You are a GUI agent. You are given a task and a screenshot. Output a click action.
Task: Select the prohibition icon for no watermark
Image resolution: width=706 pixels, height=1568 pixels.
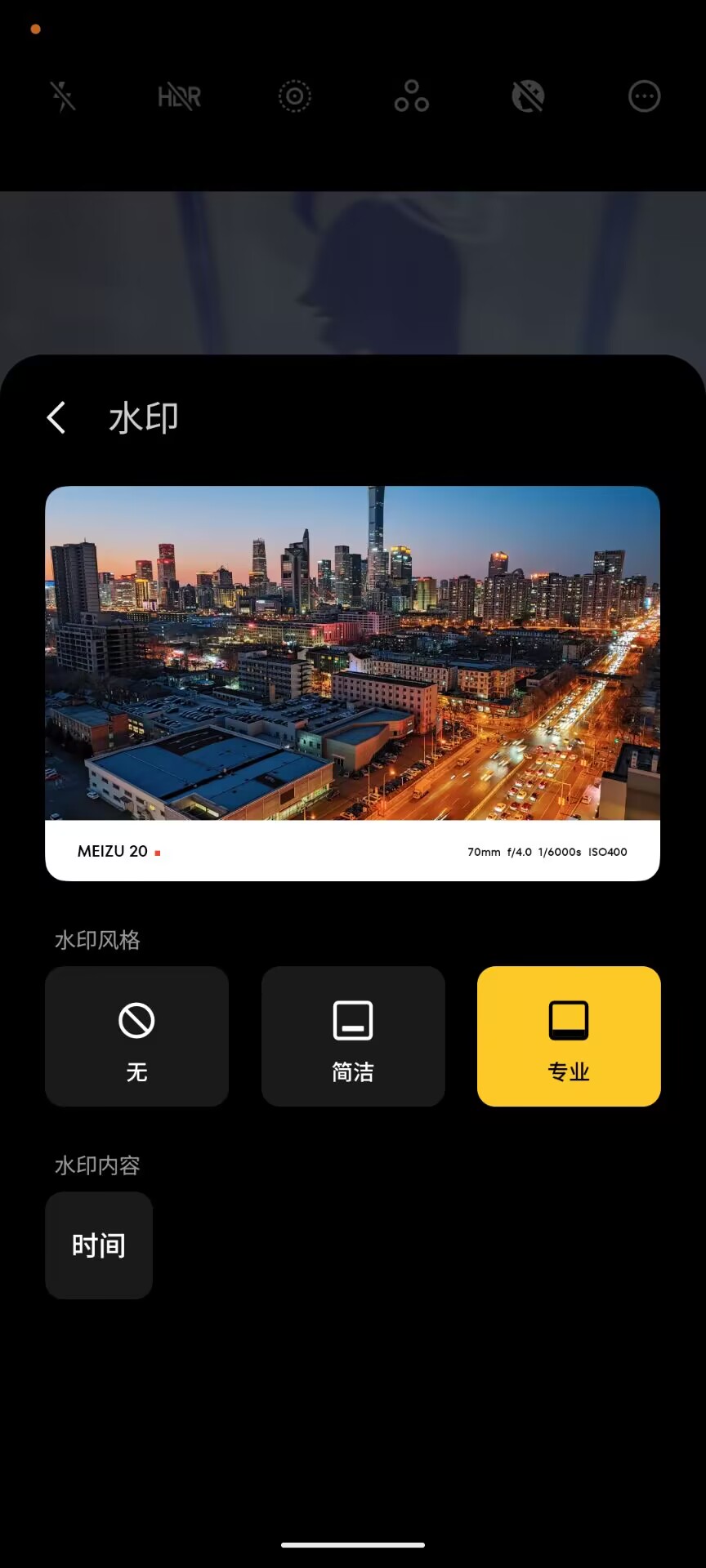136,1019
